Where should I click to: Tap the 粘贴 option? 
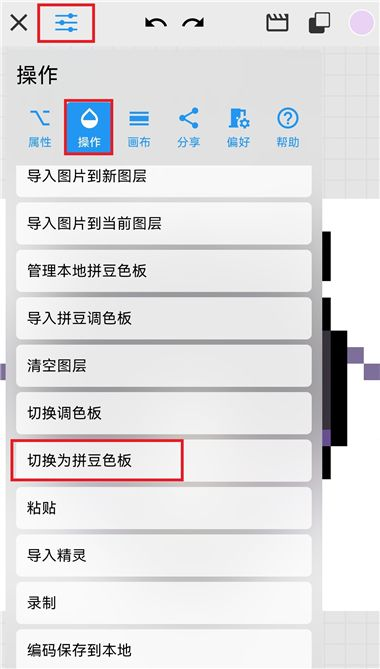click(164, 508)
